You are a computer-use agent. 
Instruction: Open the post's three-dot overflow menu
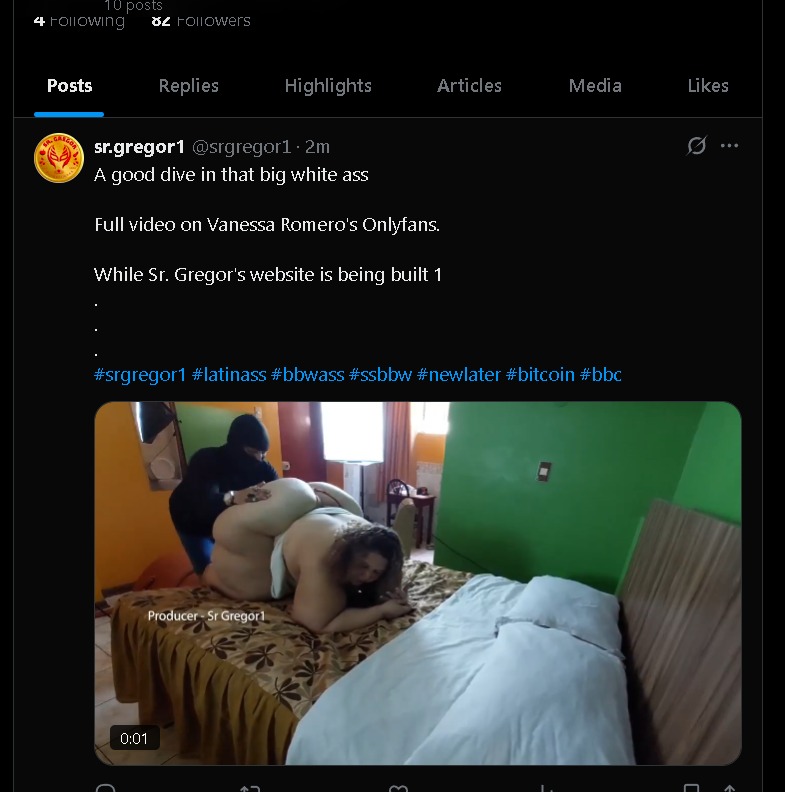tap(730, 146)
